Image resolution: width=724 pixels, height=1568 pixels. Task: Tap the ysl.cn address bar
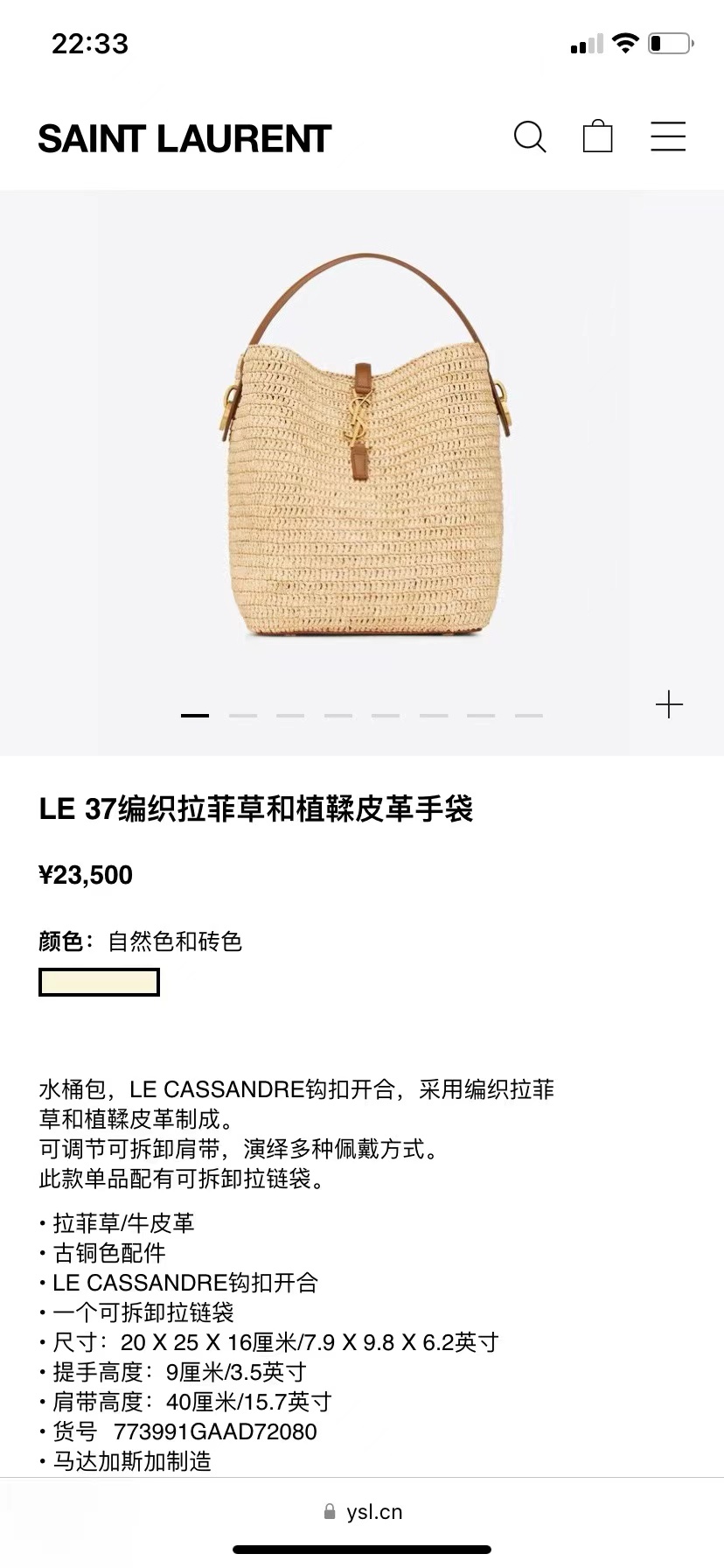363,1511
